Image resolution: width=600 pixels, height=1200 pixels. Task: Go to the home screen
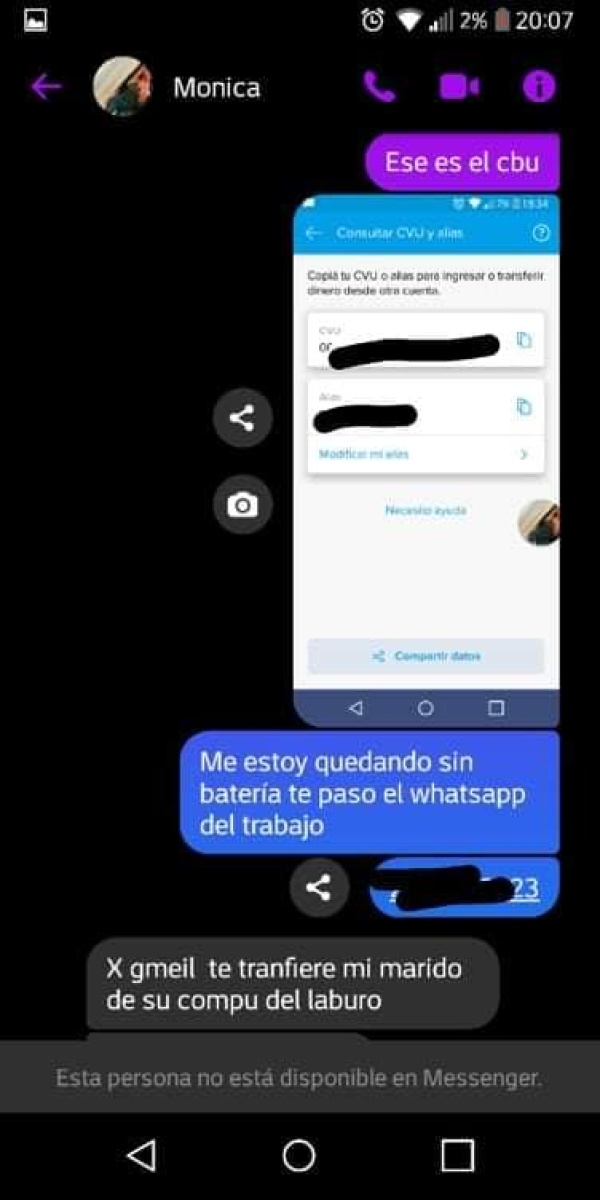pyautogui.click(x=299, y=1156)
